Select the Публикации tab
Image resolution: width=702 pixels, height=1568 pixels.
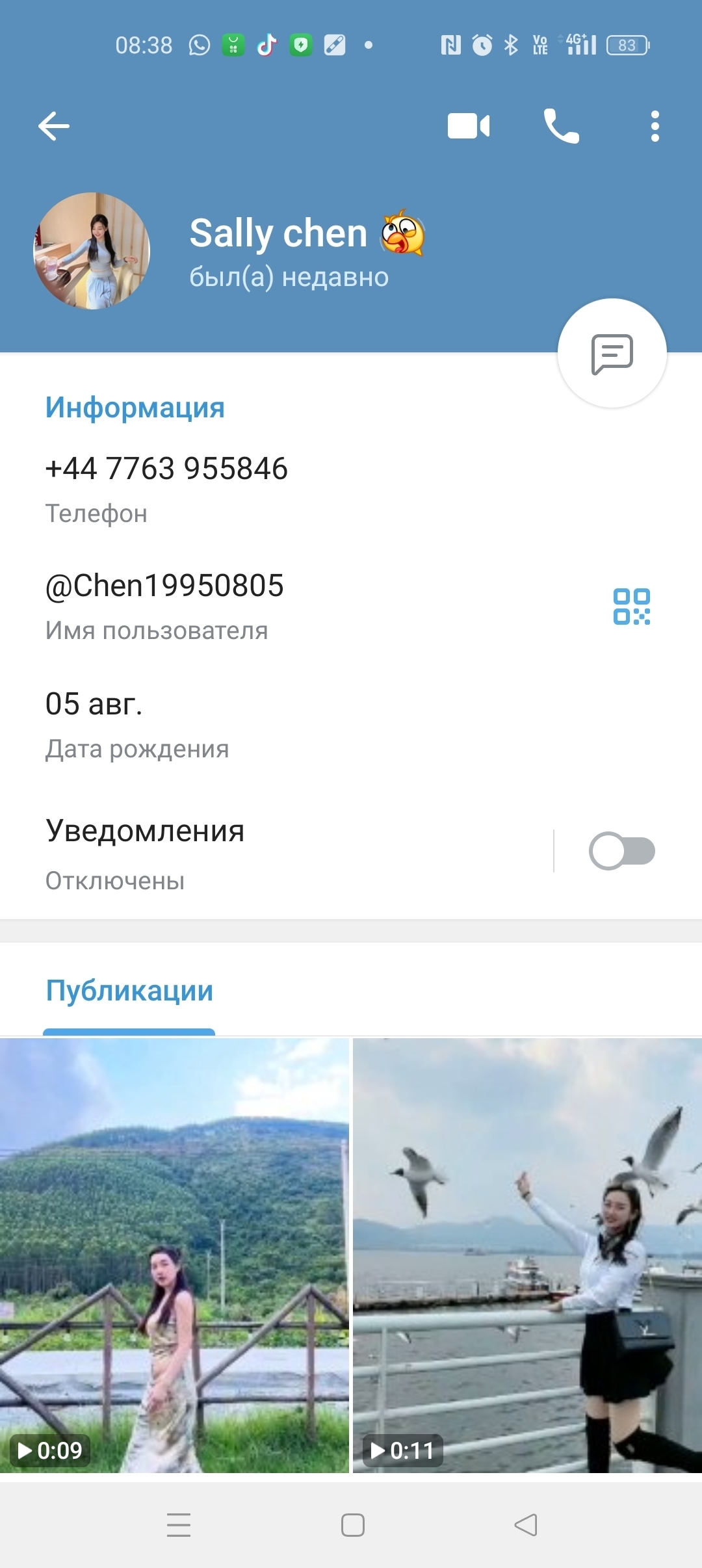pos(129,991)
